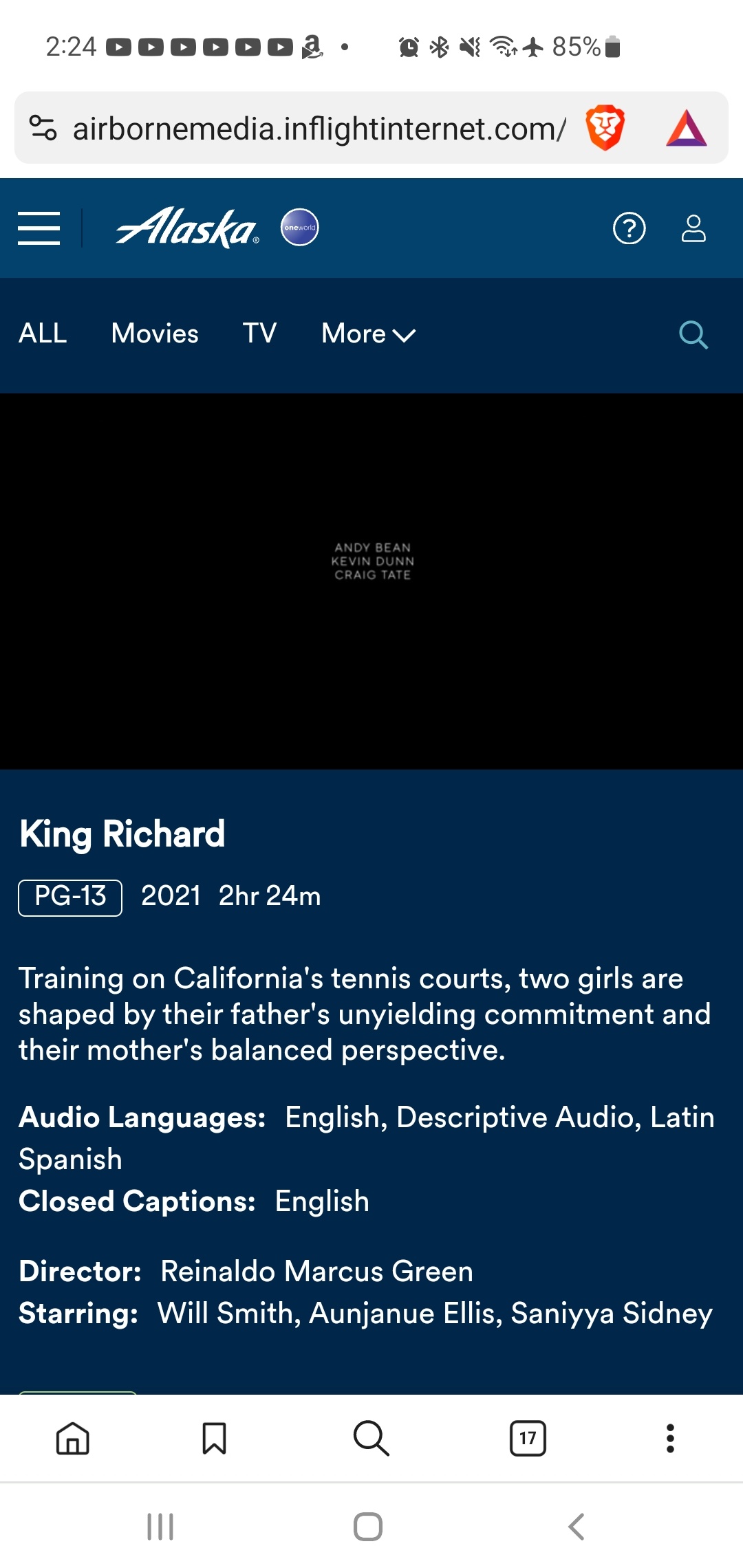Open the help question mark icon

pos(629,228)
